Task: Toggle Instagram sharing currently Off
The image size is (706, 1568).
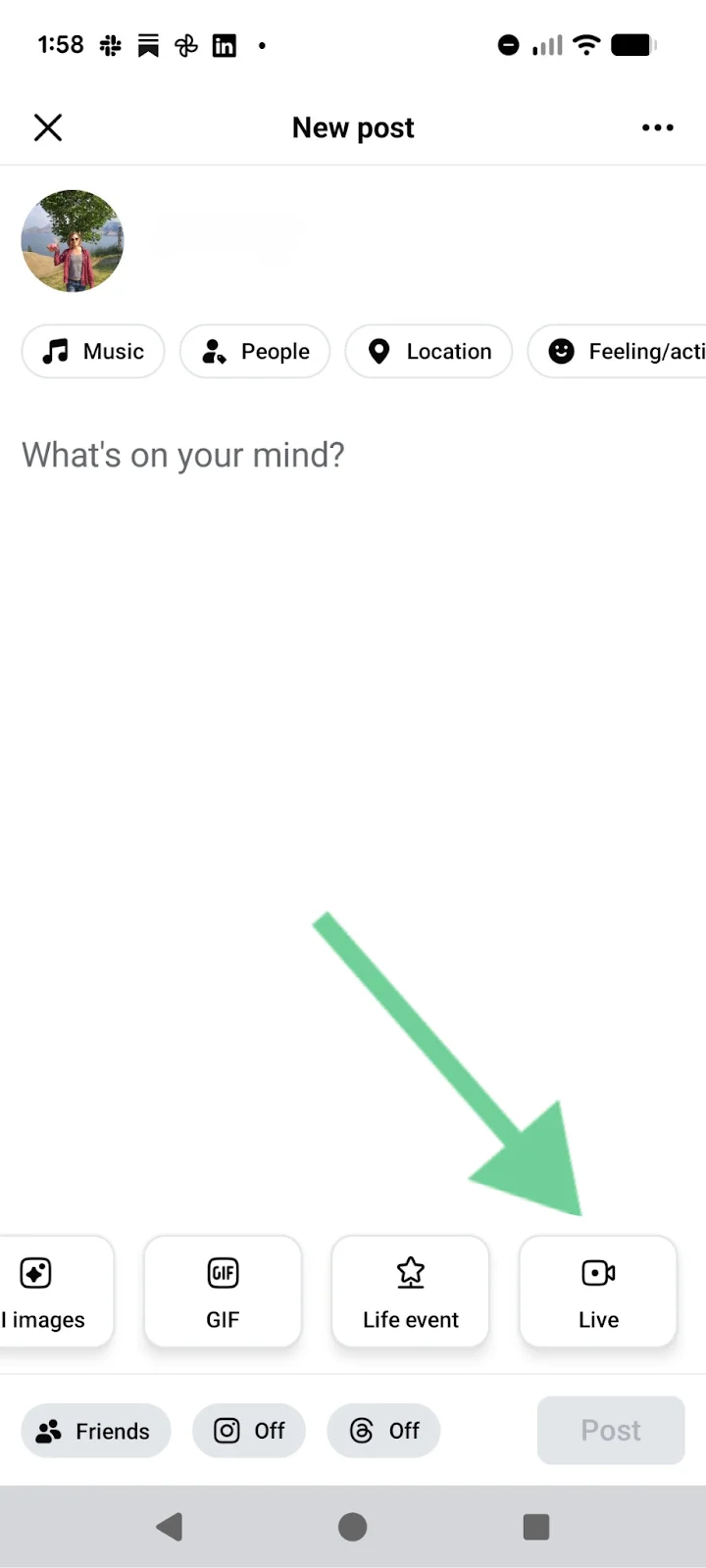Action: pyautogui.click(x=249, y=1431)
